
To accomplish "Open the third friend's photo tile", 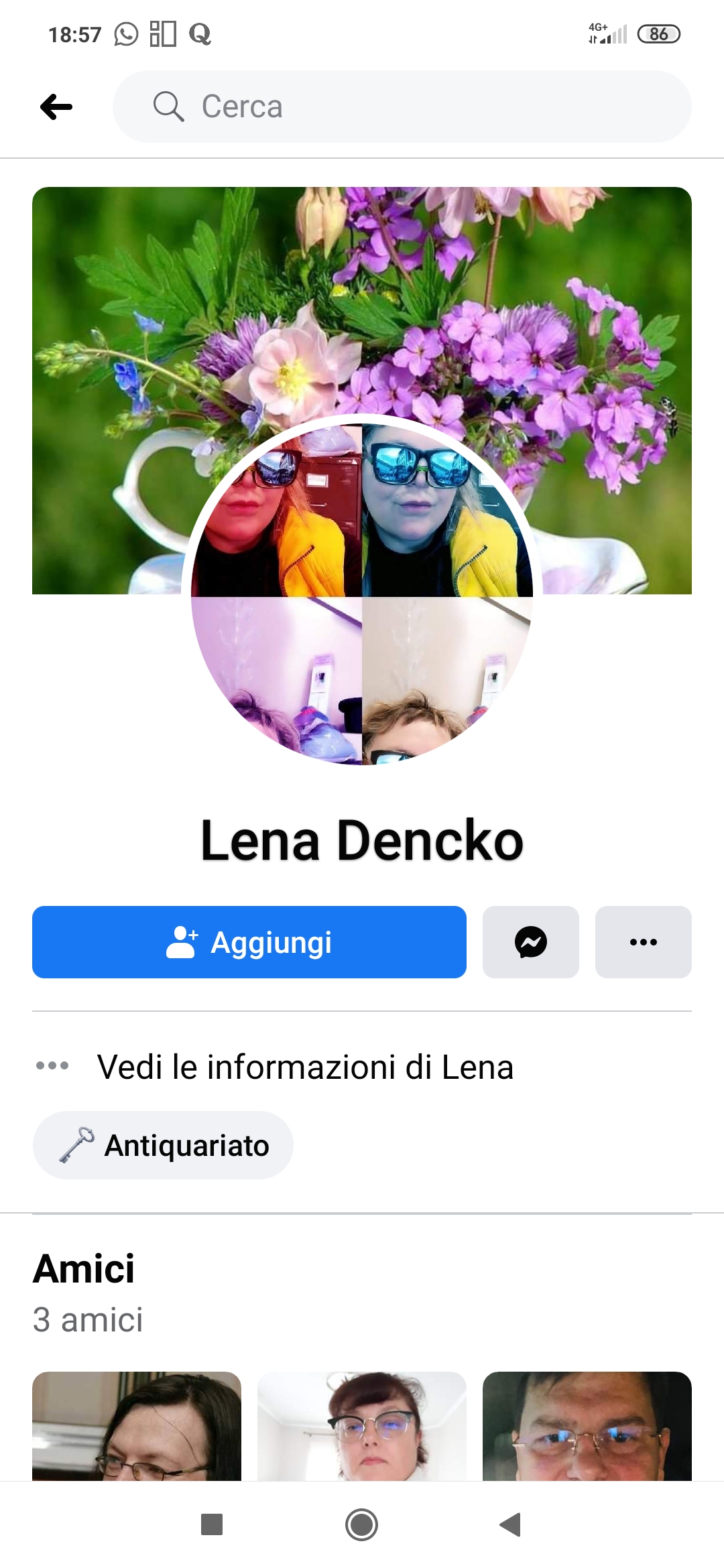I will pyautogui.click(x=587, y=1426).
